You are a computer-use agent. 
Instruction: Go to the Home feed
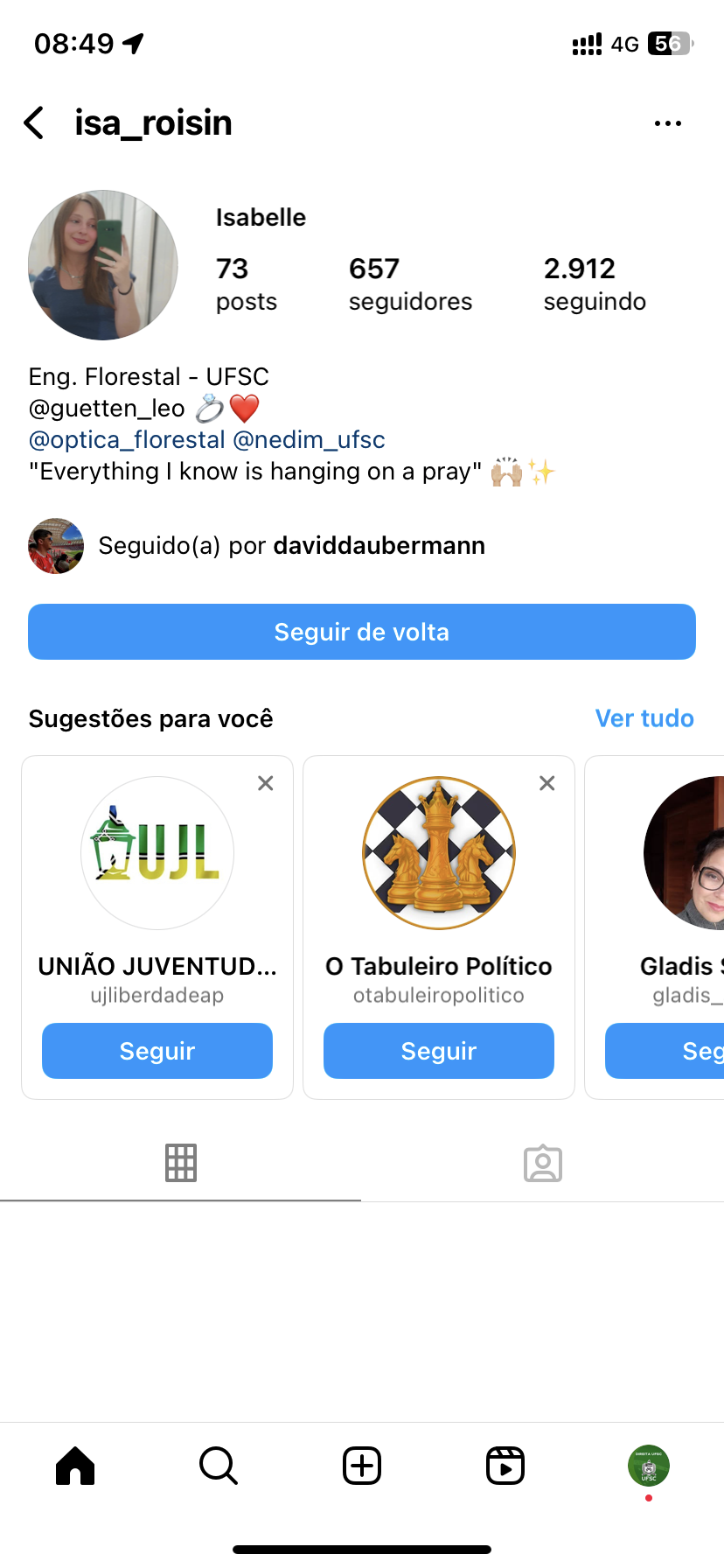coord(75,1466)
